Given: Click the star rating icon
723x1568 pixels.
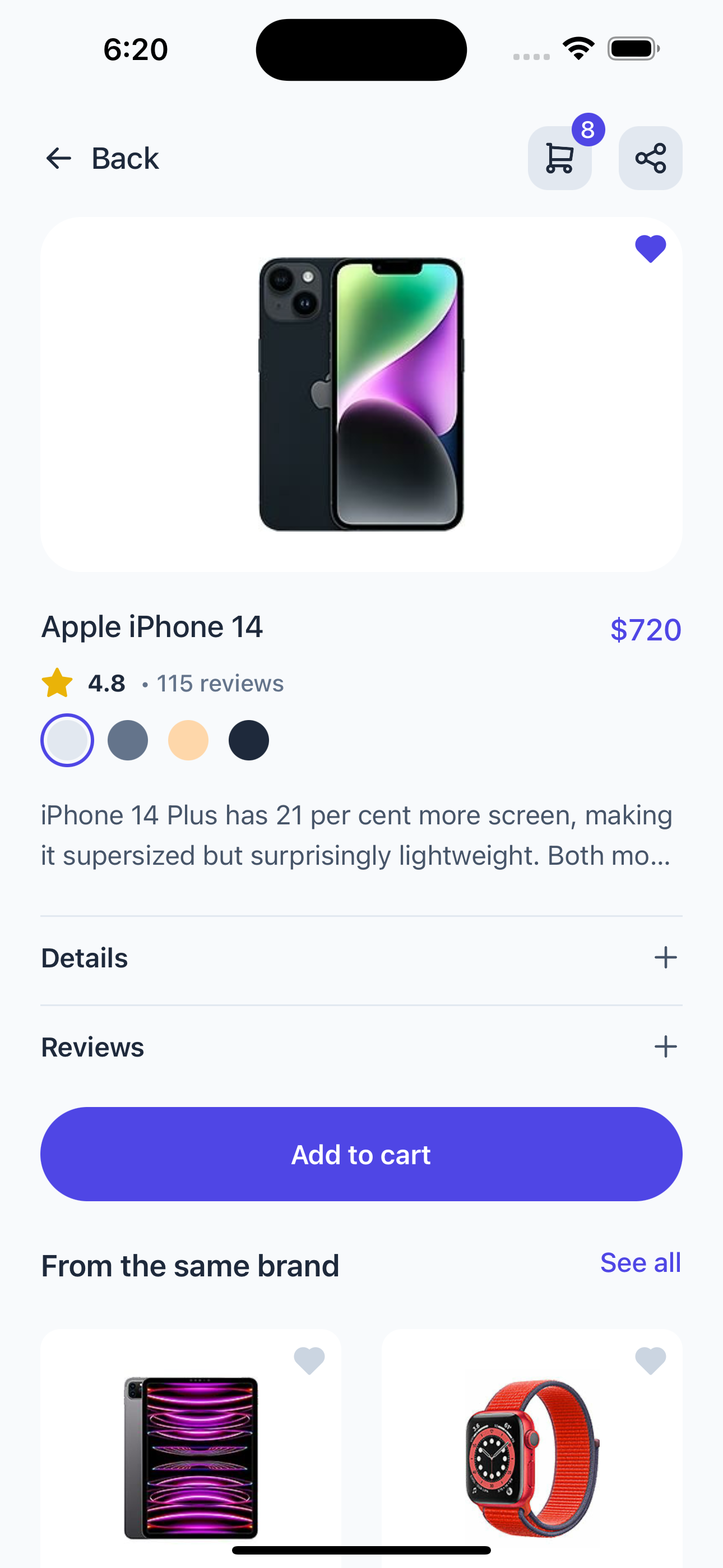Looking at the screenshot, I should (x=57, y=683).
